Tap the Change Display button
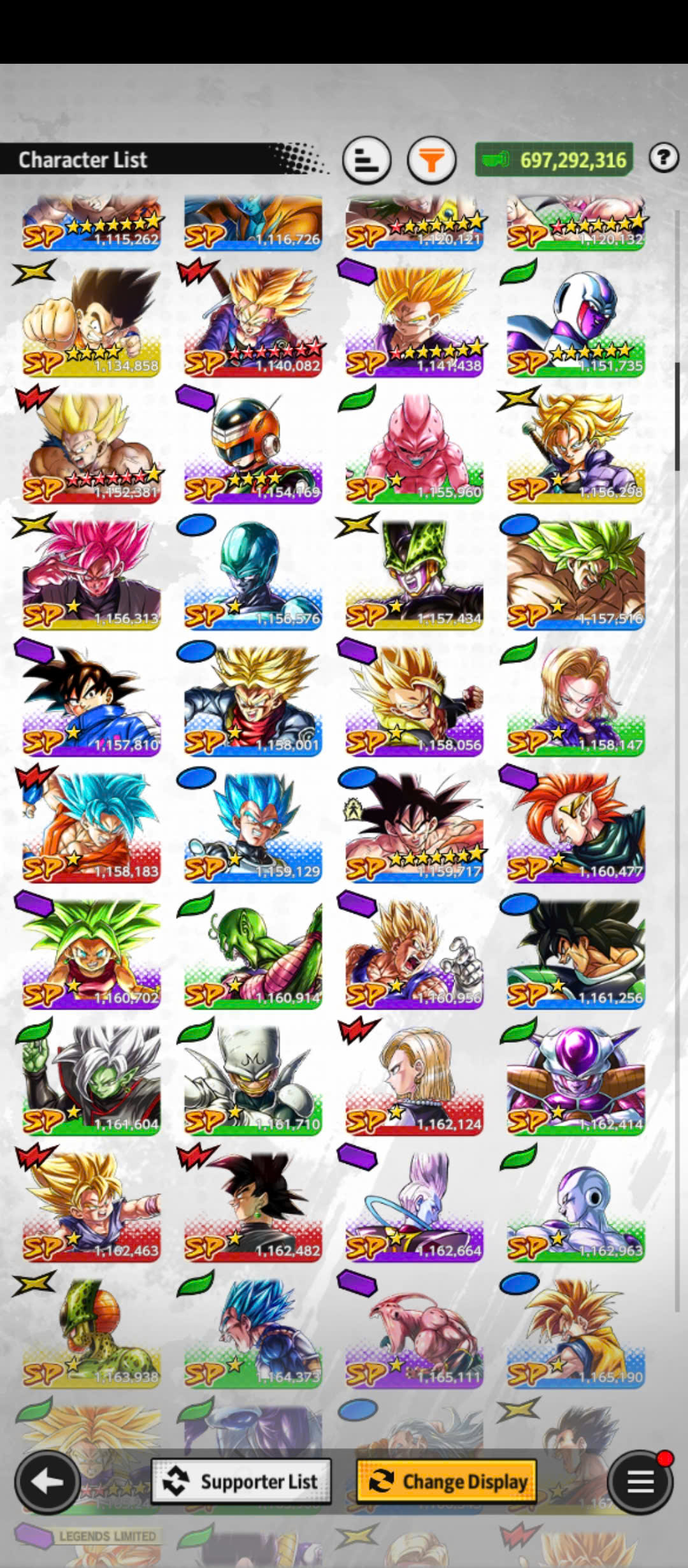Viewport: 688px width, 1568px height. 447,1481
